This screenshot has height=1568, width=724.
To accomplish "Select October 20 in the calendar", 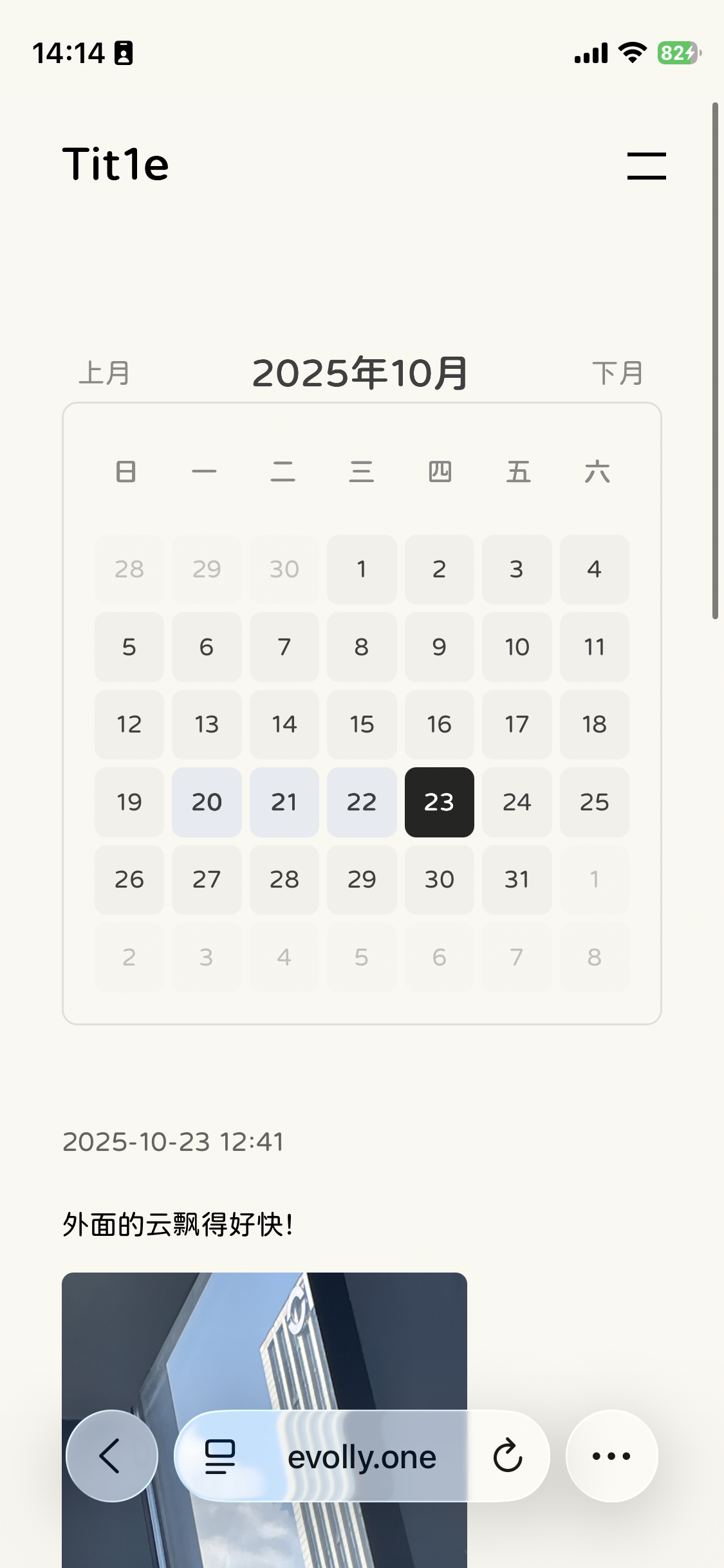I will [x=207, y=802].
